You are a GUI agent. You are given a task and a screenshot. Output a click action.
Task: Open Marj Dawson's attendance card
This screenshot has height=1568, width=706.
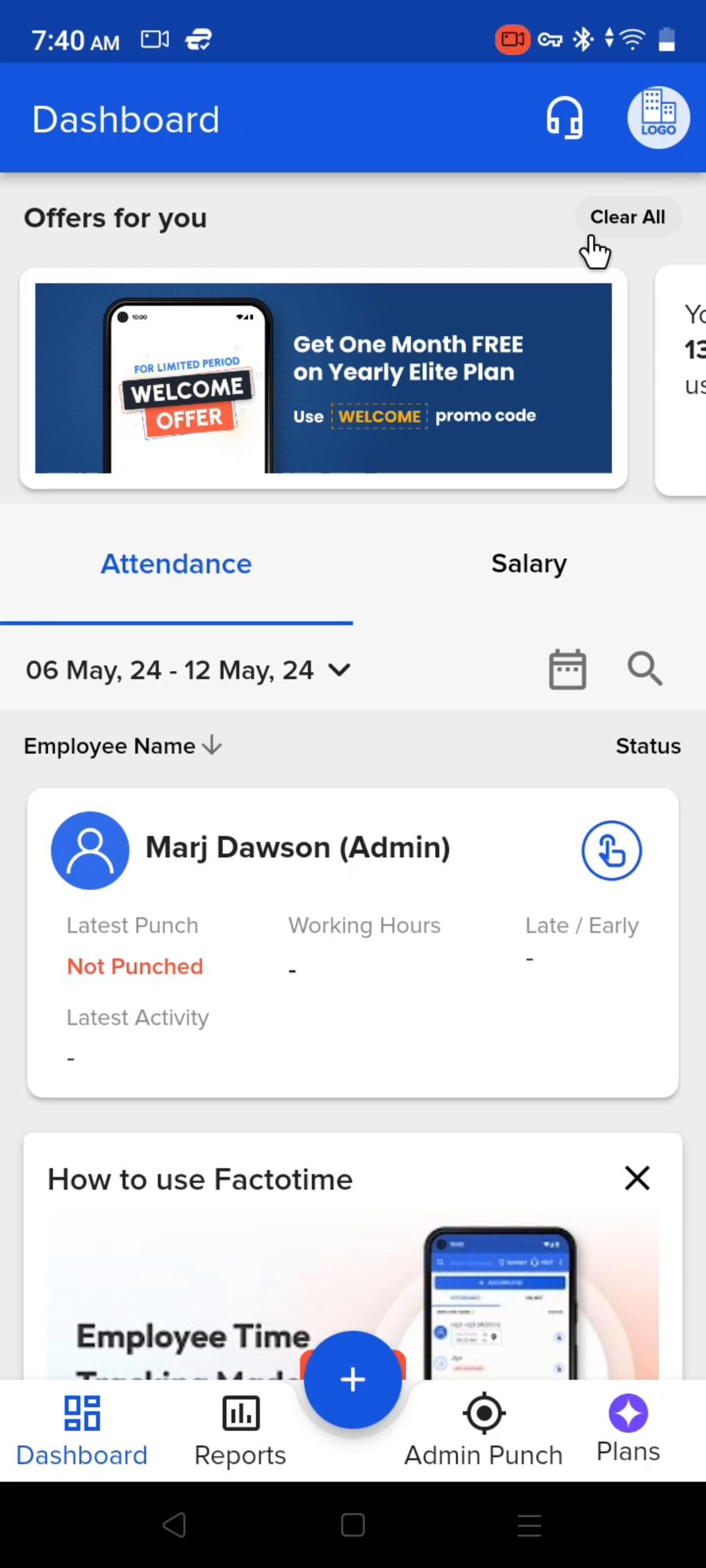point(297,847)
